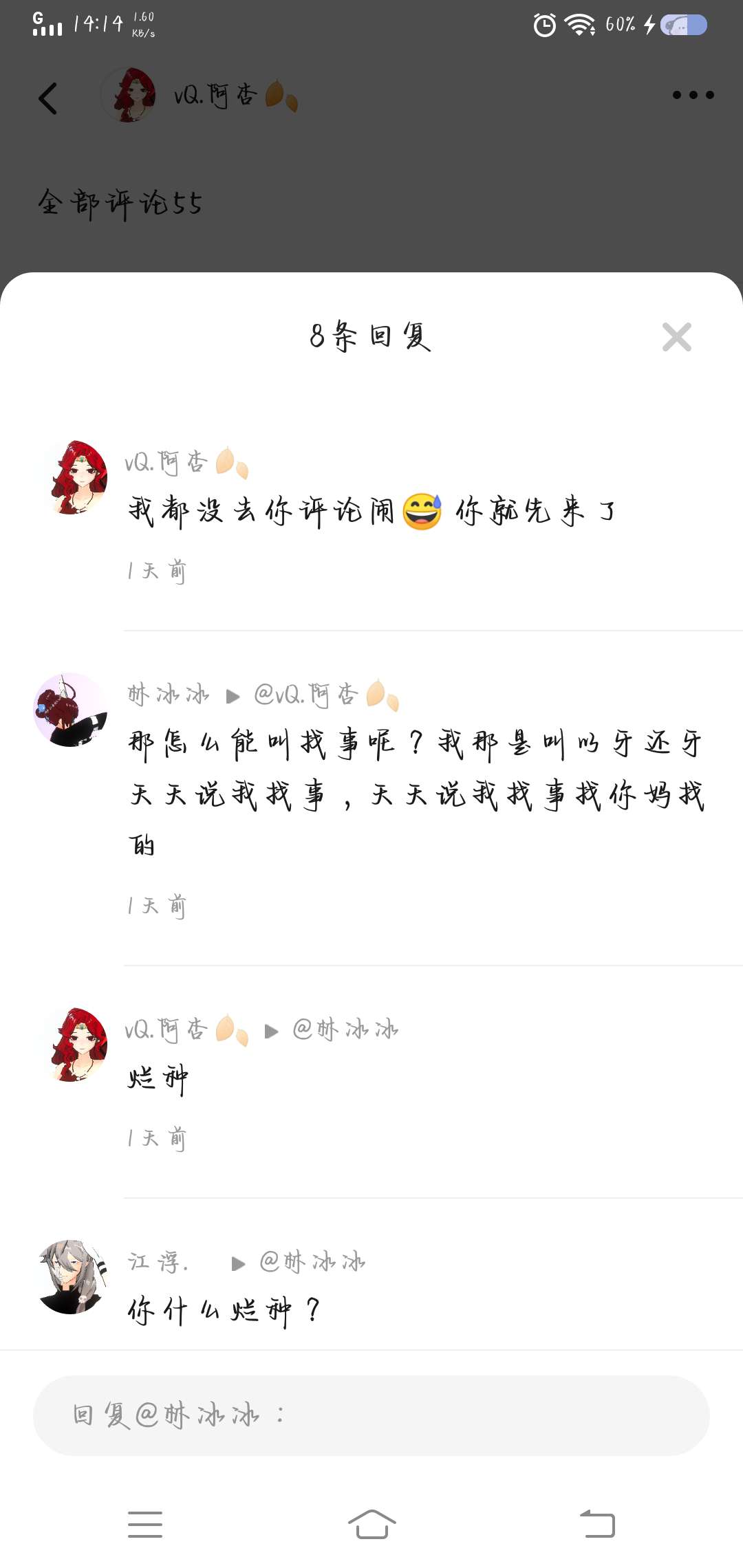Tap the reply input field 回复@林冰冰
Viewport: 743px width, 1568px height.
coord(371,1415)
